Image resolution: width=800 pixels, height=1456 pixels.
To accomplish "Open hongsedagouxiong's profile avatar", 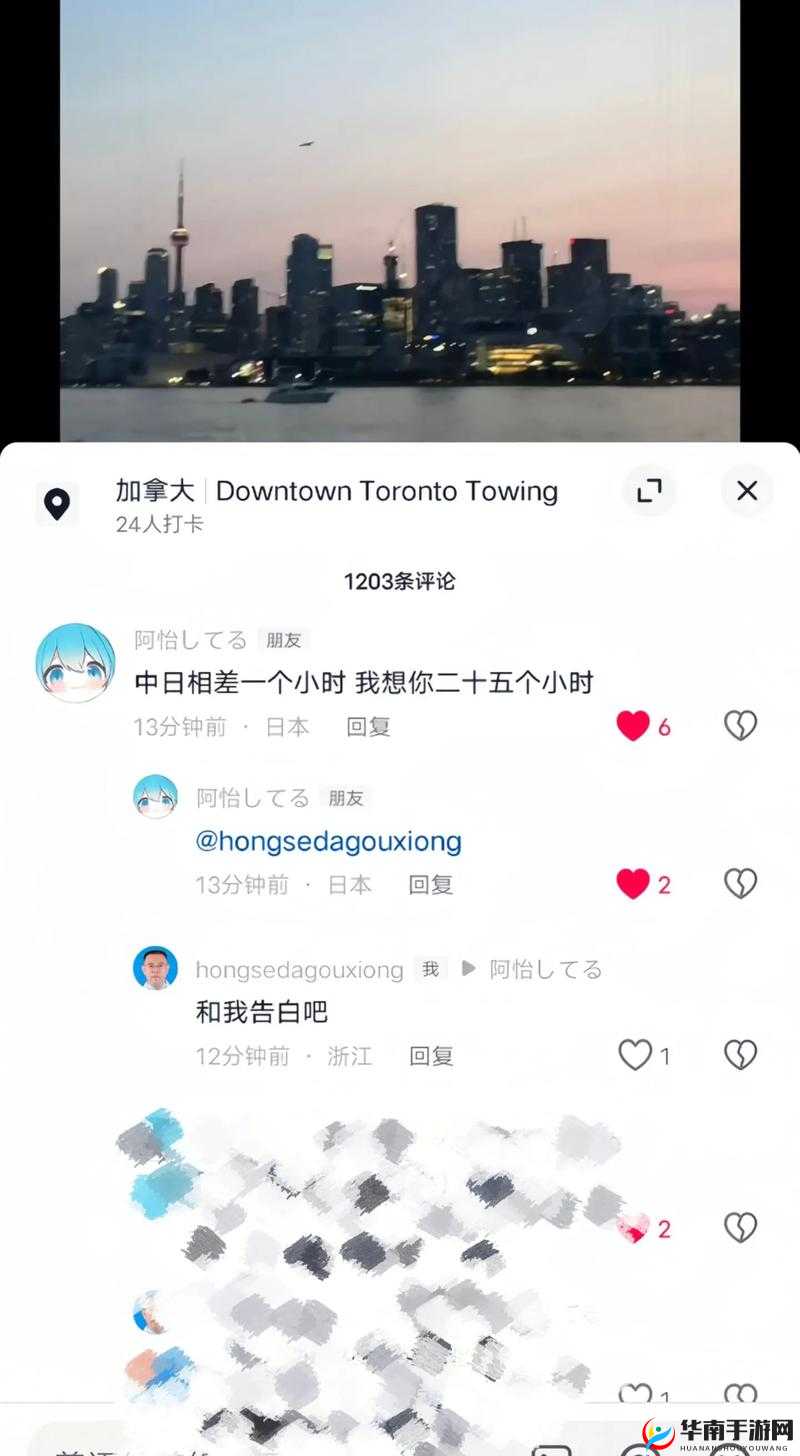I will pos(155,969).
